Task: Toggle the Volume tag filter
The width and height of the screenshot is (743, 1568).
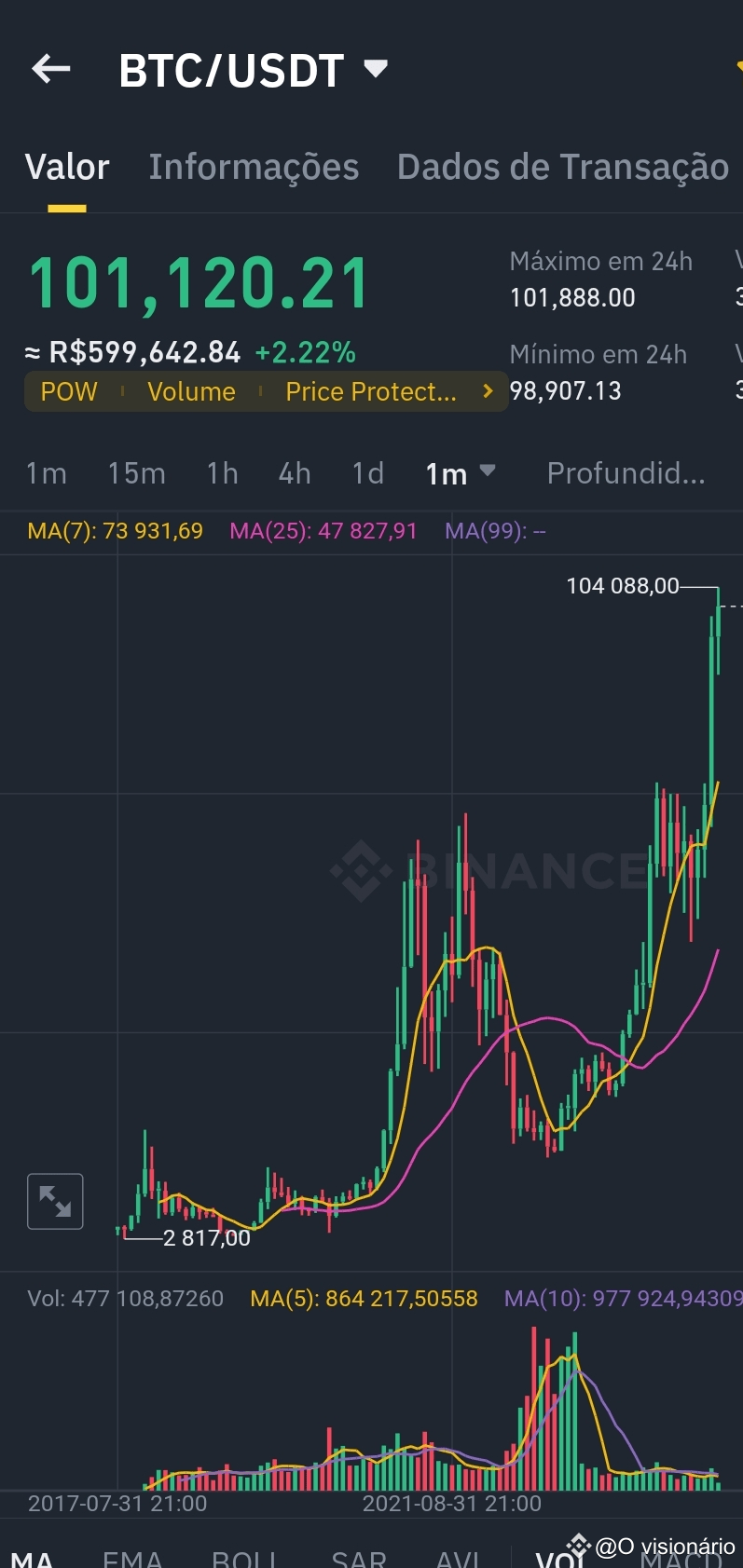Action: click(191, 391)
